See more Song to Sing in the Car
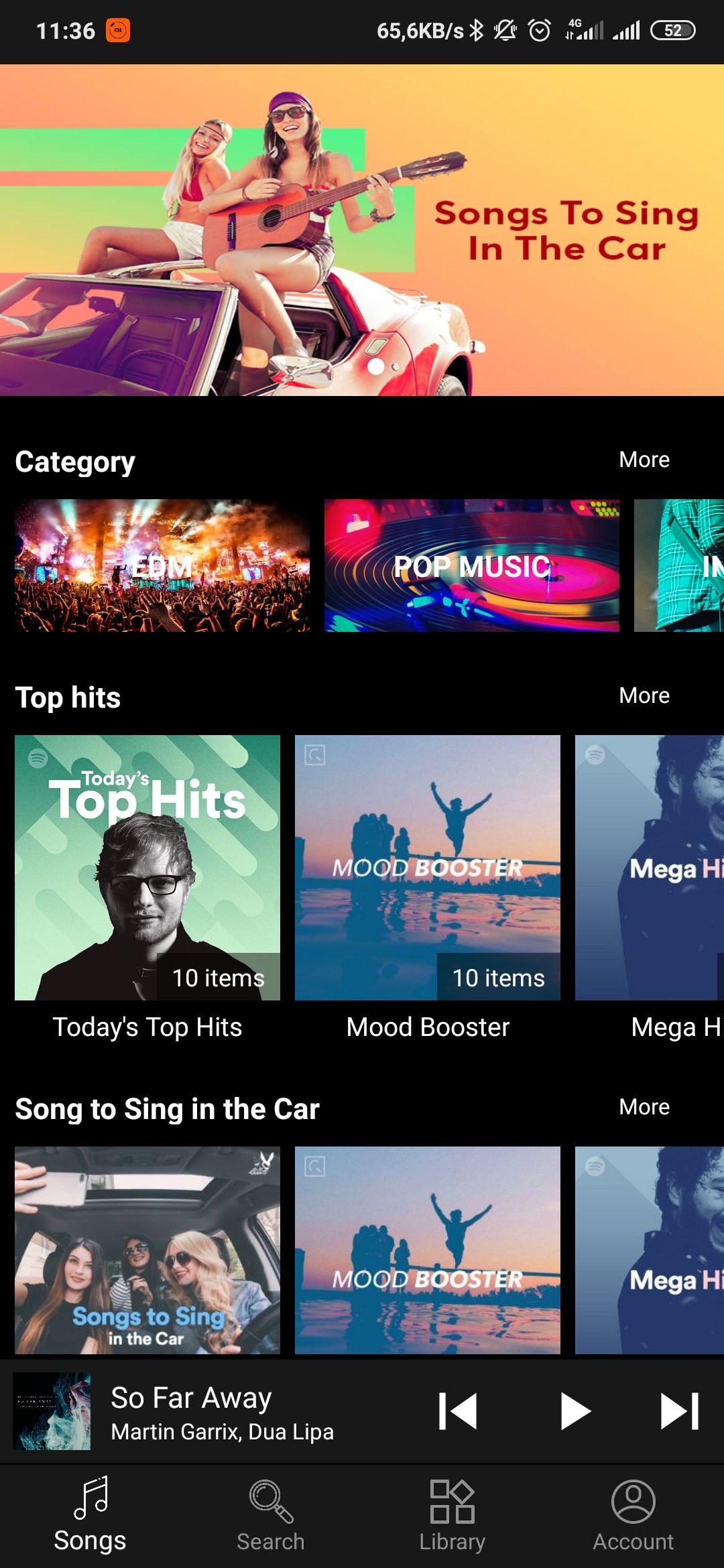Image resolution: width=724 pixels, height=1568 pixels. (644, 1107)
